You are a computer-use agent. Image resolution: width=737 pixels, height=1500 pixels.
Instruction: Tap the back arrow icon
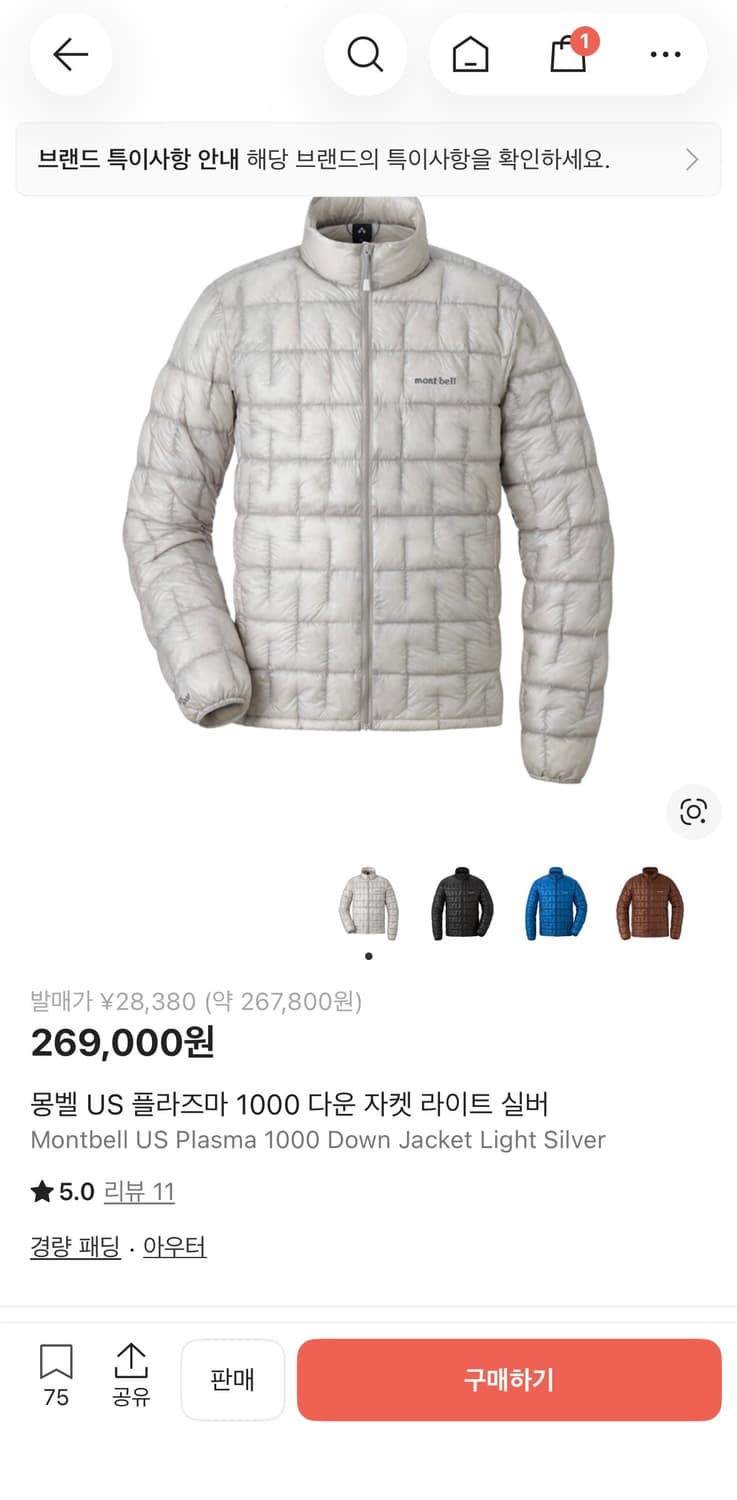[70, 55]
